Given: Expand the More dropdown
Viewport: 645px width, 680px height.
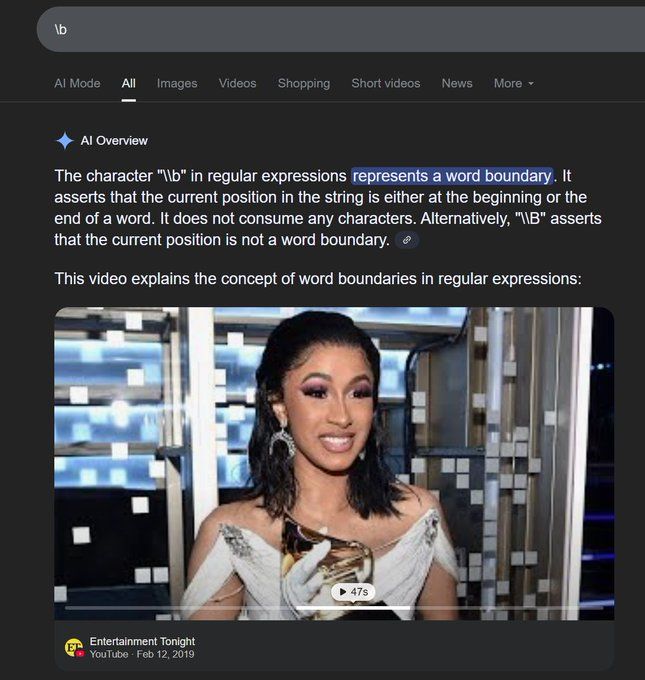Looking at the screenshot, I should 513,83.
